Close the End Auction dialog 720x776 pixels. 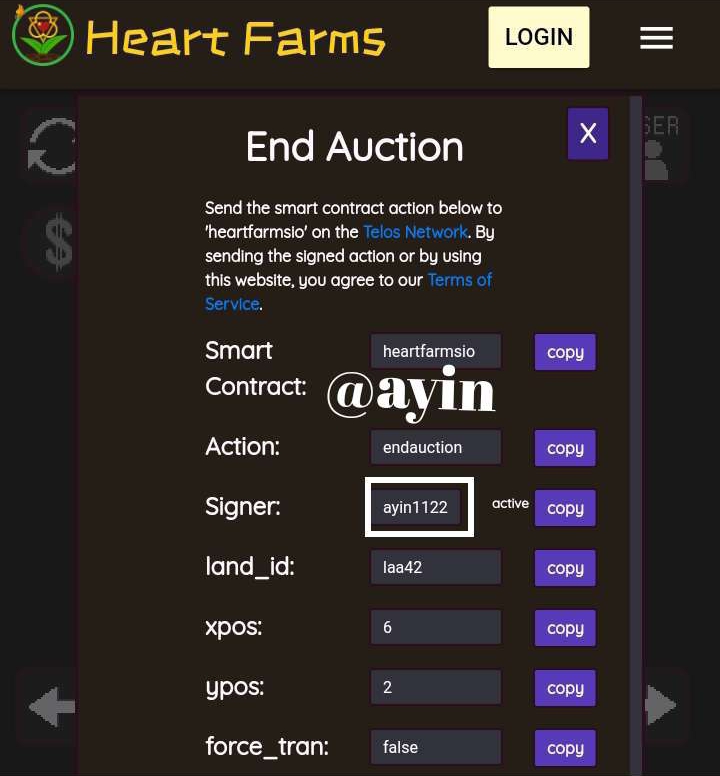(x=587, y=134)
